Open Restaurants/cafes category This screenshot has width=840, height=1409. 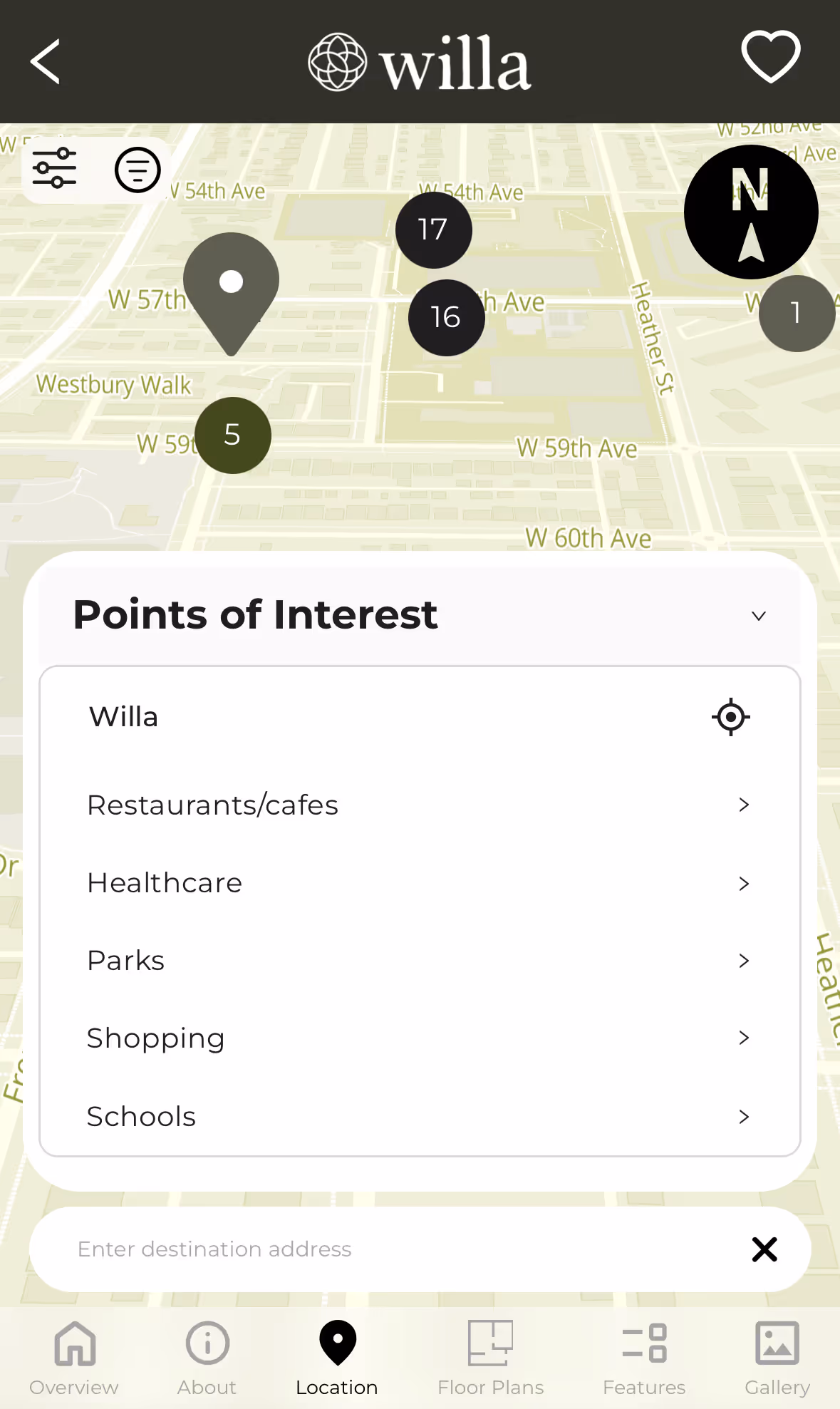tap(419, 805)
